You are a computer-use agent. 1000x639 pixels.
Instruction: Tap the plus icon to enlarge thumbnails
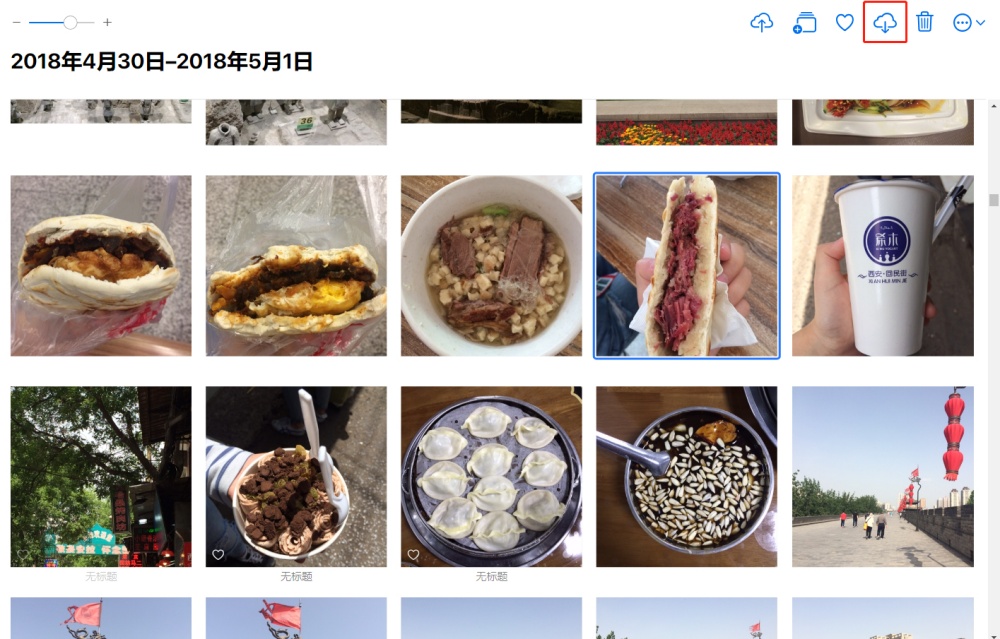[107, 22]
